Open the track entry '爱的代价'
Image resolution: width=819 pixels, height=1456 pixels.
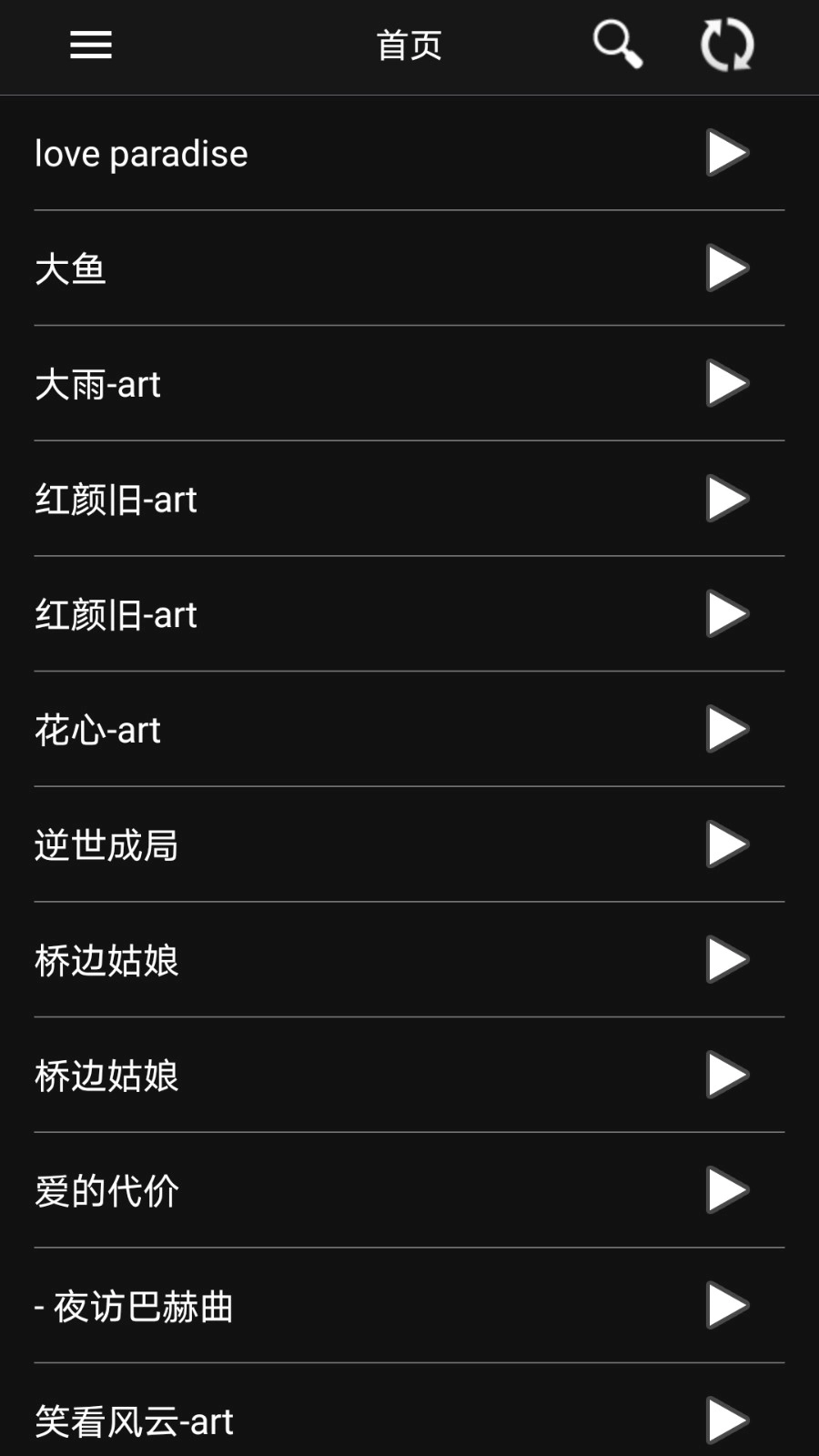(x=107, y=1190)
